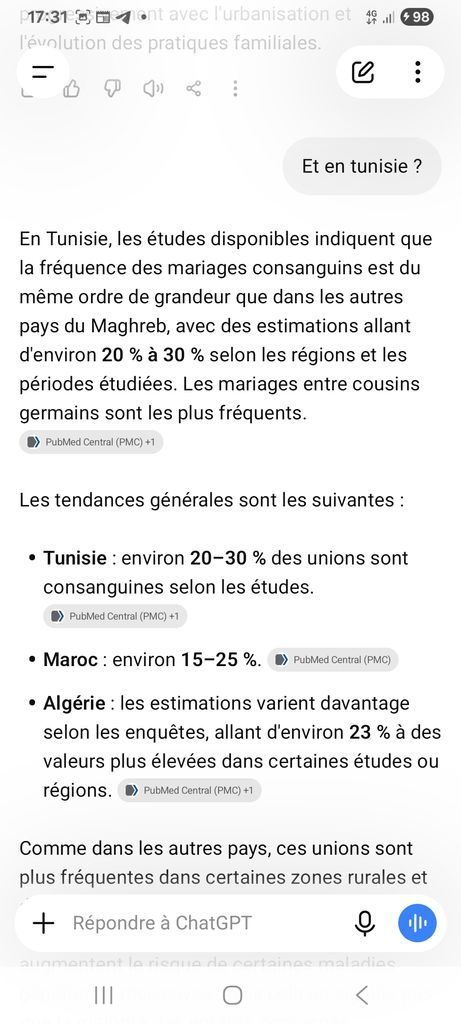Read the previous response aloud with the speaker icon
461x1024 pixels.
tap(153, 89)
